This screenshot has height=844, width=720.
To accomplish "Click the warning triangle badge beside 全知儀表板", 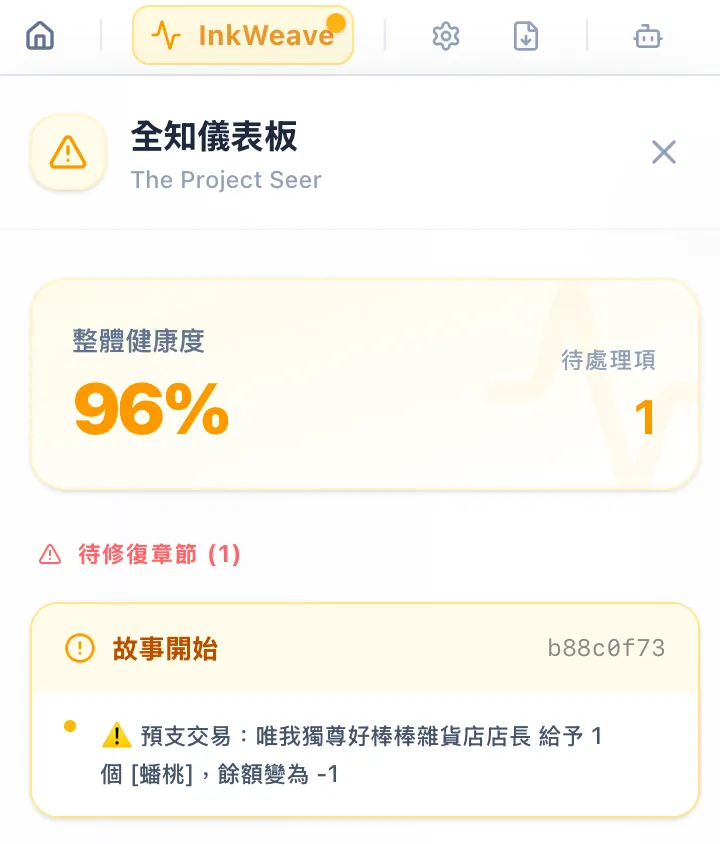I will pyautogui.click(x=67, y=152).
